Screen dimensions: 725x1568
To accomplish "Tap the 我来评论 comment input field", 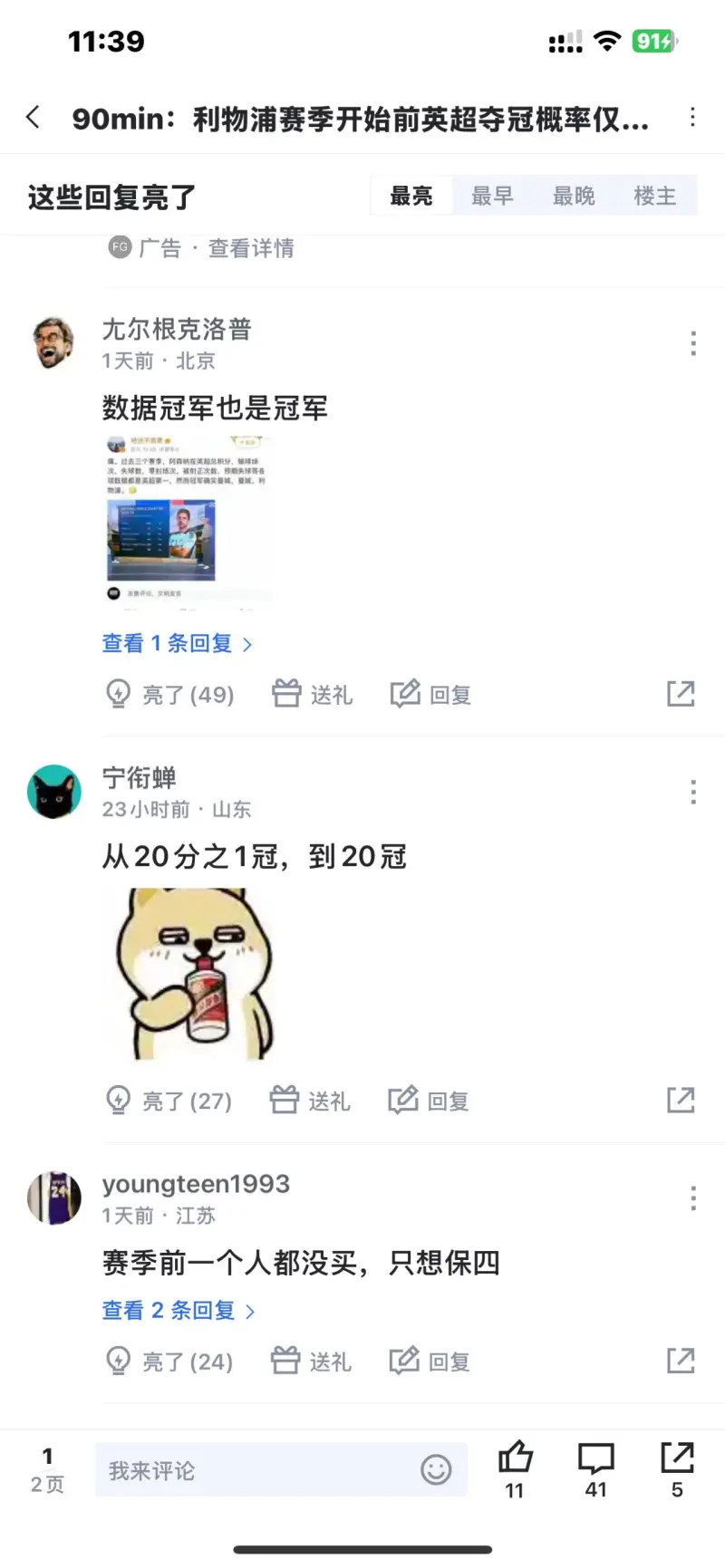I will (254, 1470).
